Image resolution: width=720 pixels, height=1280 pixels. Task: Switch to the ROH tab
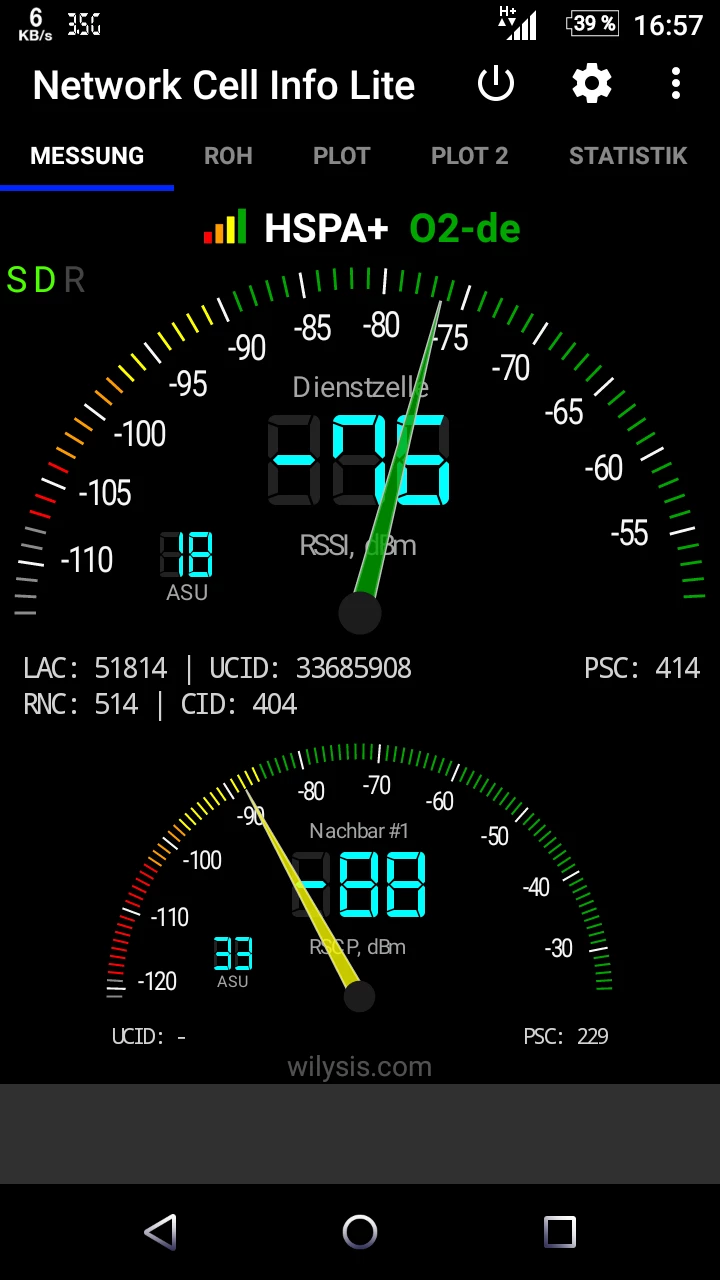[x=228, y=156]
